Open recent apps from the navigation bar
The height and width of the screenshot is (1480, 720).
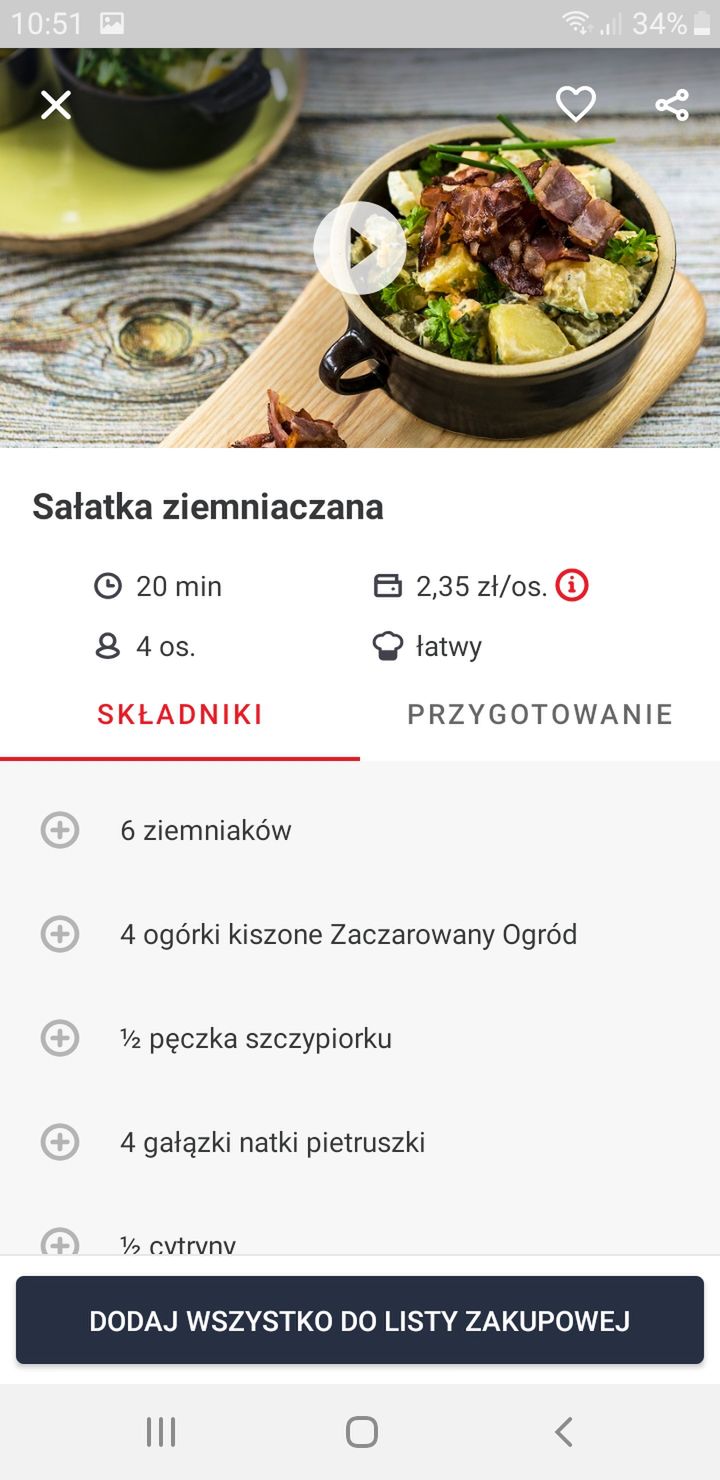click(161, 1432)
